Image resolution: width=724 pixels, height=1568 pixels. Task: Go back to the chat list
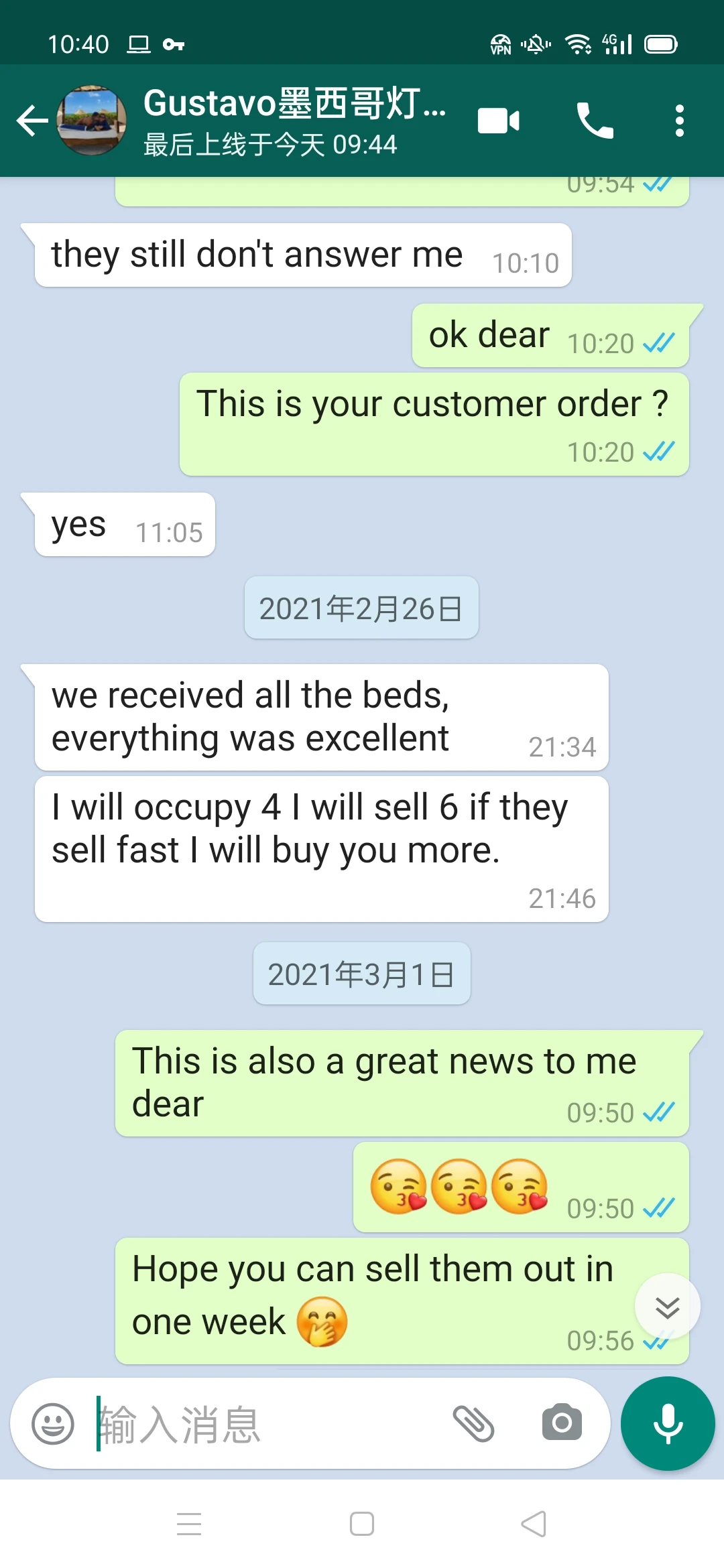[x=32, y=121]
